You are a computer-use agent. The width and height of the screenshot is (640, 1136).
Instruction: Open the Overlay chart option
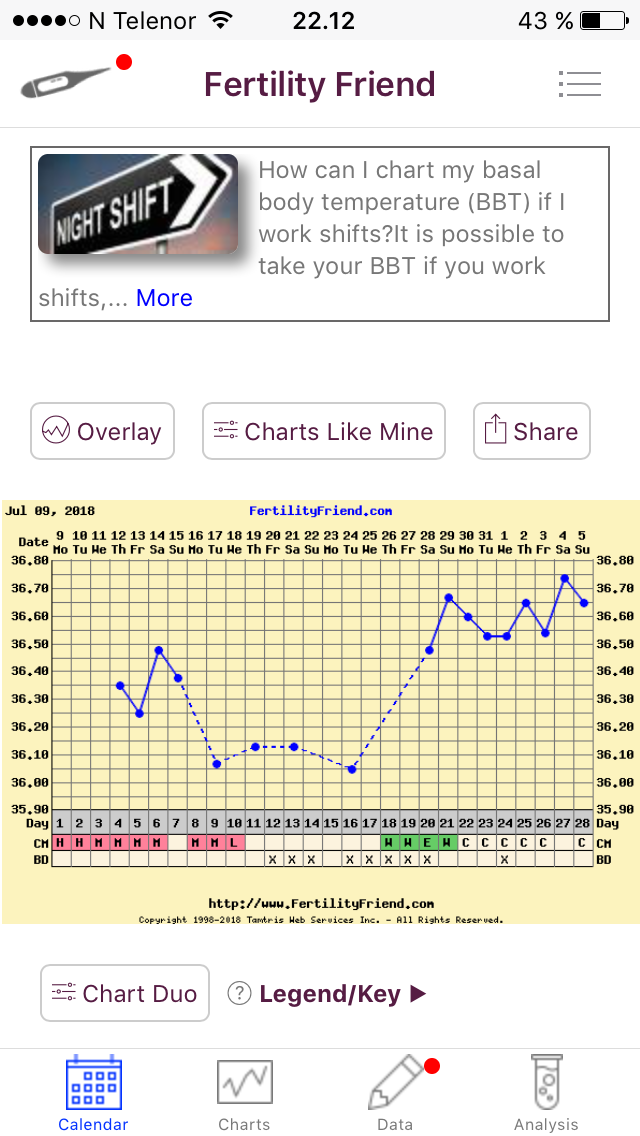[x=102, y=431]
